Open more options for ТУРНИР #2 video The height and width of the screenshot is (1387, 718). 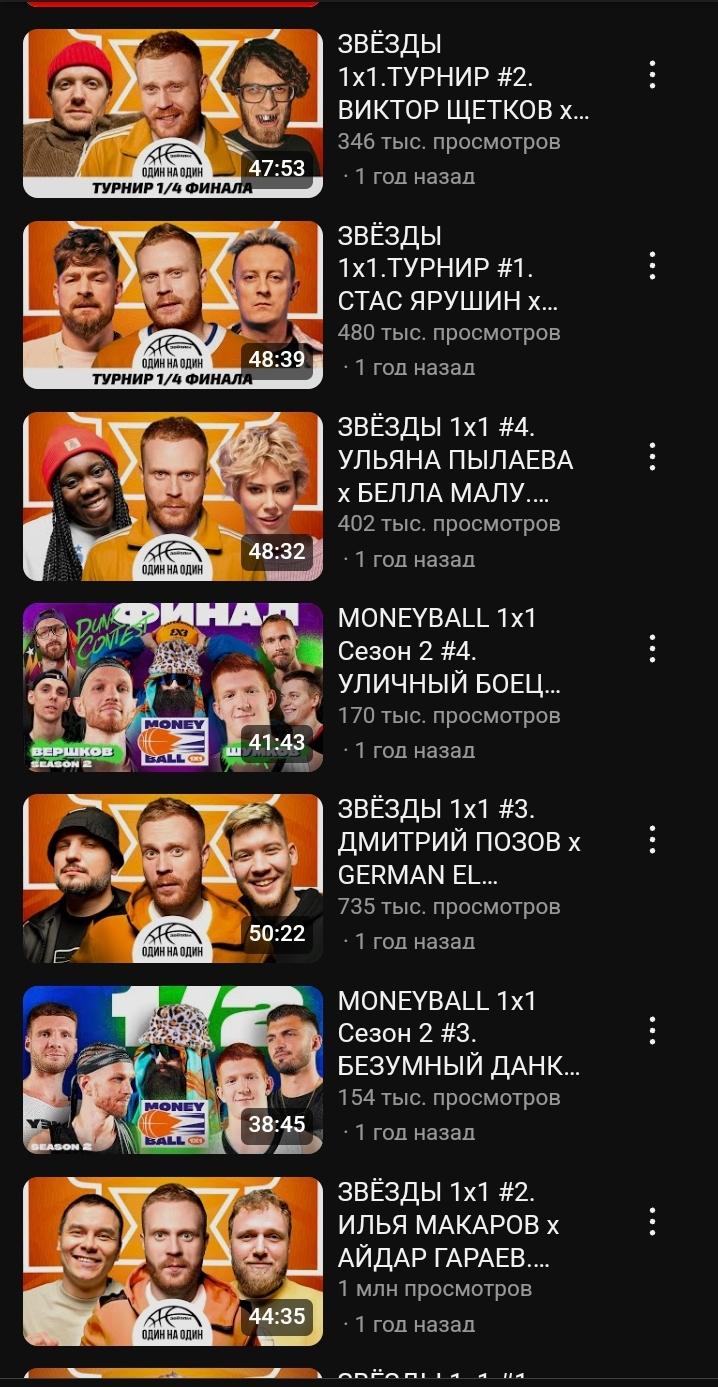pyautogui.click(x=652, y=74)
